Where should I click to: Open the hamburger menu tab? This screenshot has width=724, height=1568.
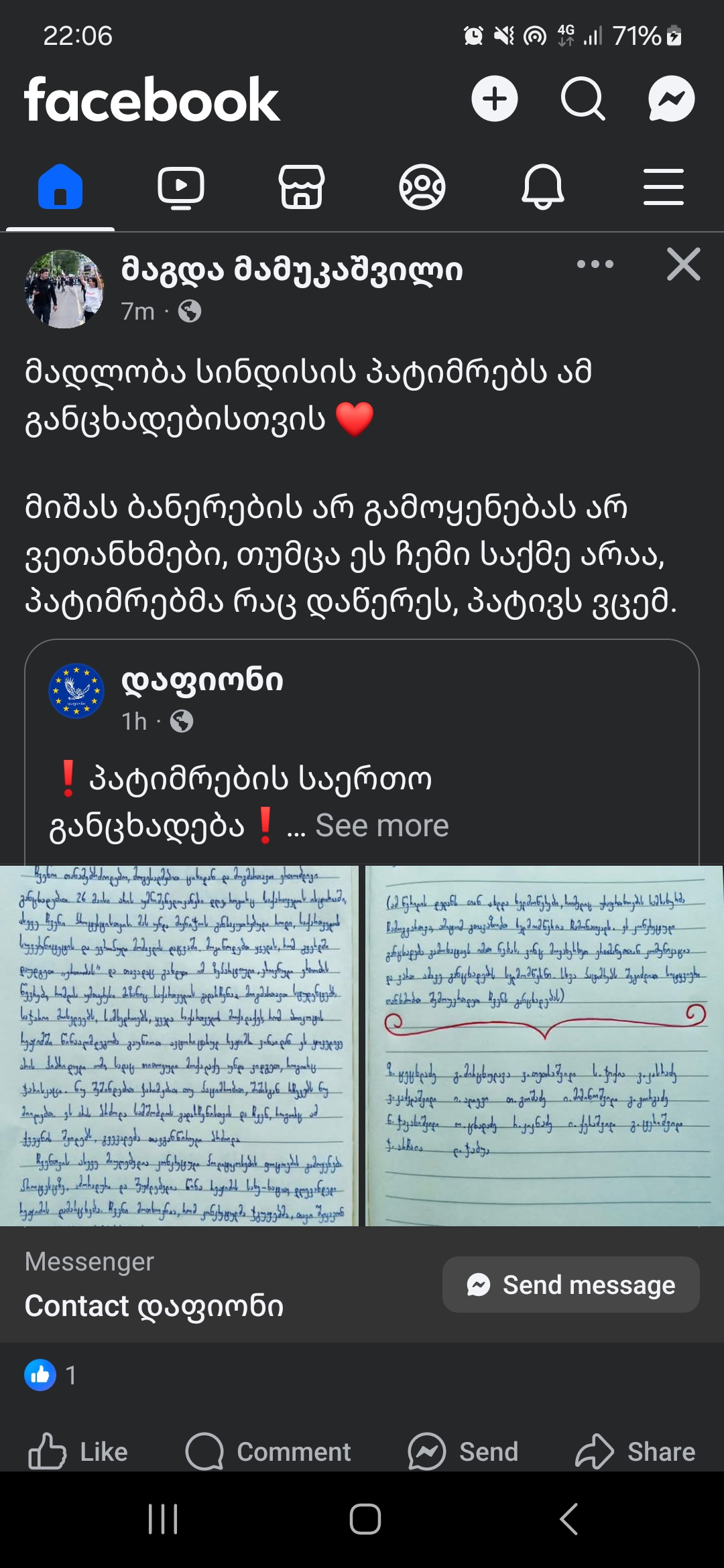(x=663, y=187)
